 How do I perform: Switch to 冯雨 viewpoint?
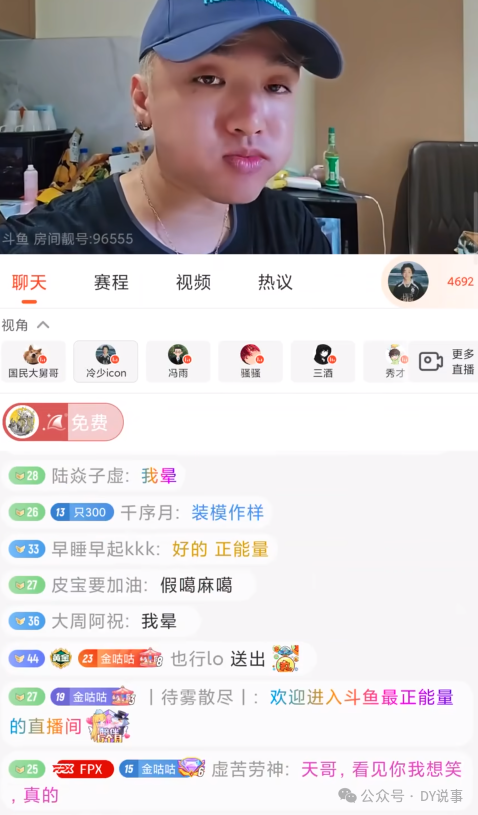click(178, 361)
